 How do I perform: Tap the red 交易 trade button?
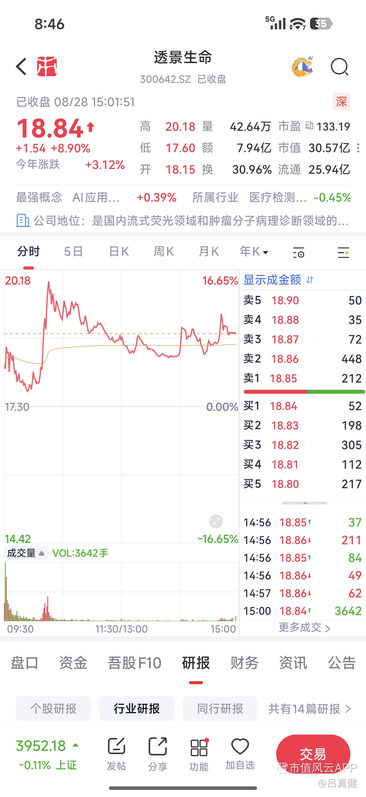tap(313, 753)
